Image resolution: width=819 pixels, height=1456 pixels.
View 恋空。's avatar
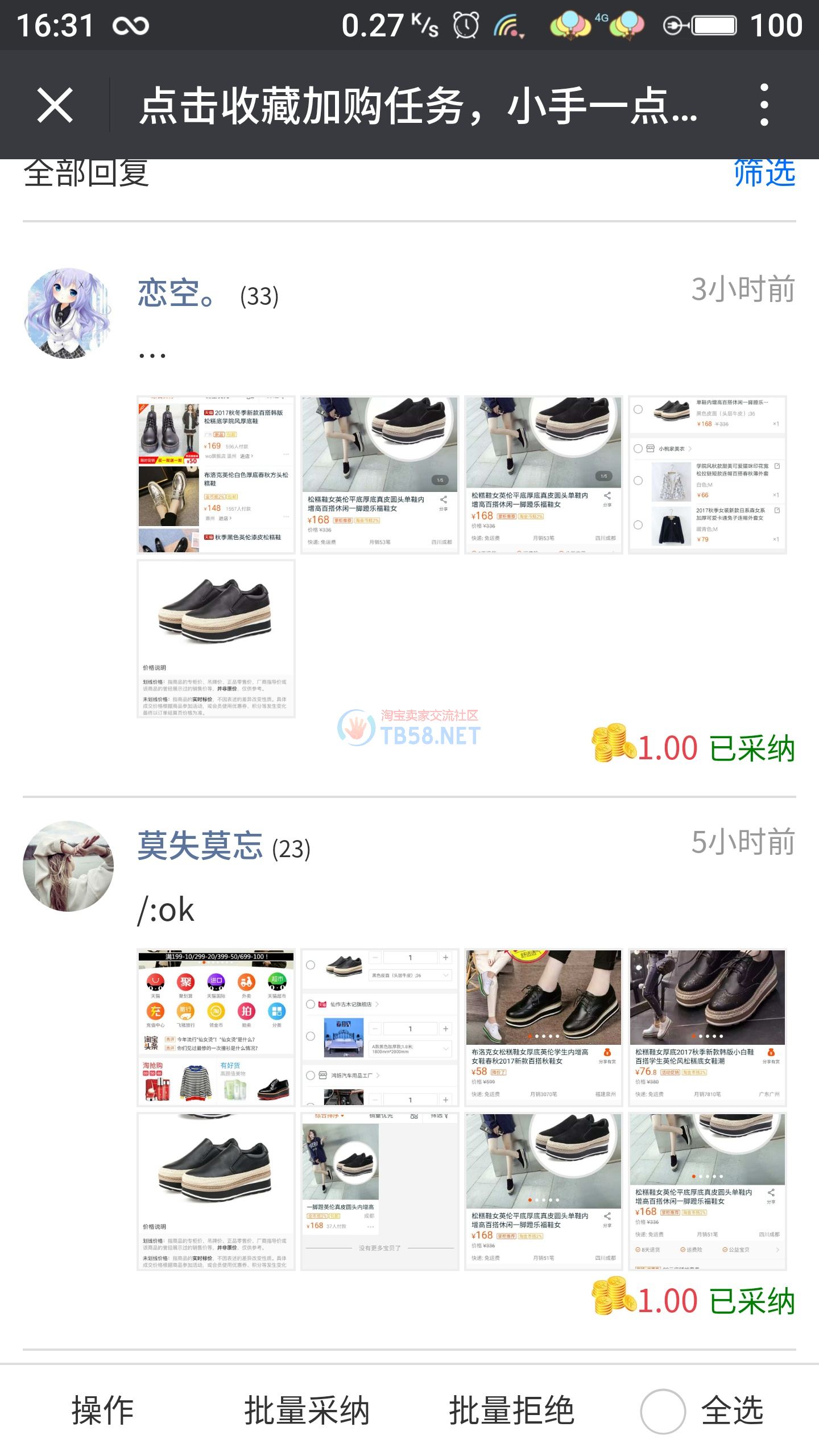68,313
